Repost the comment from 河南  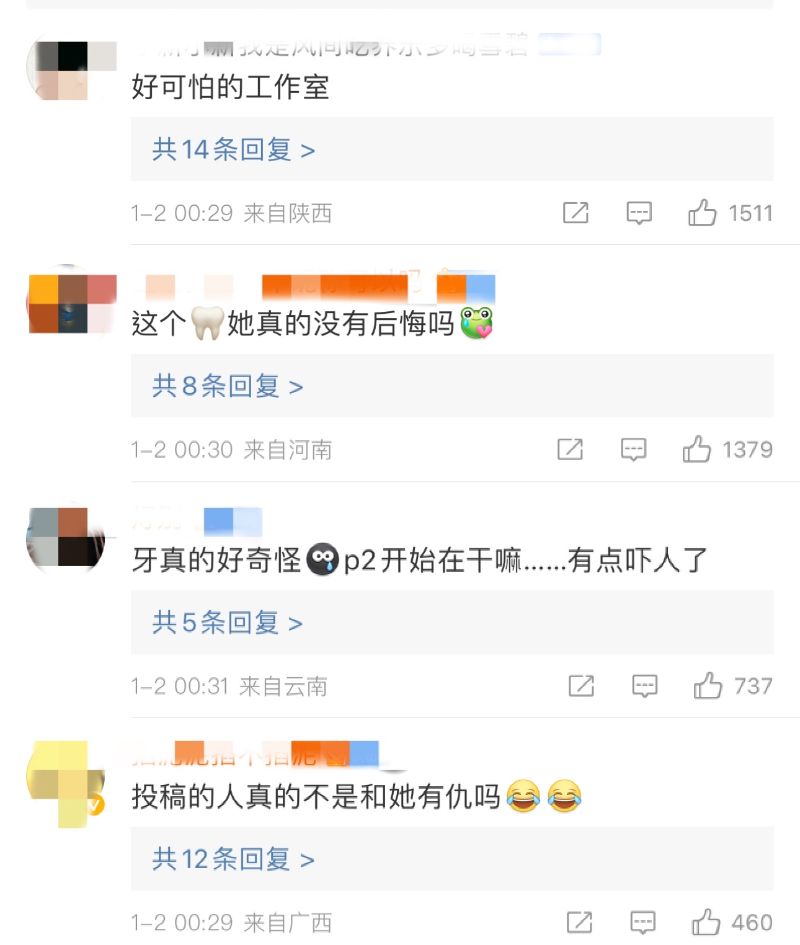(x=570, y=450)
